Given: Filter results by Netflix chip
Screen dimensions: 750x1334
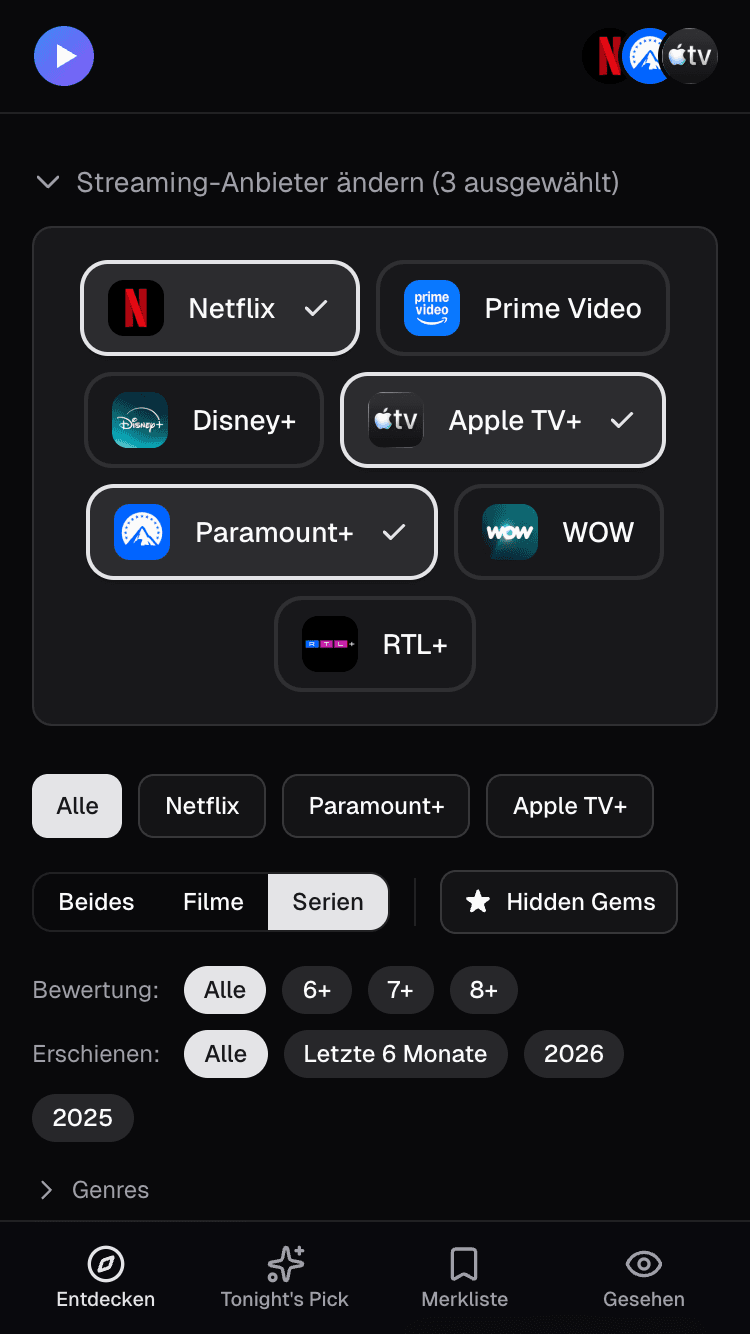Looking at the screenshot, I should pyautogui.click(x=202, y=806).
